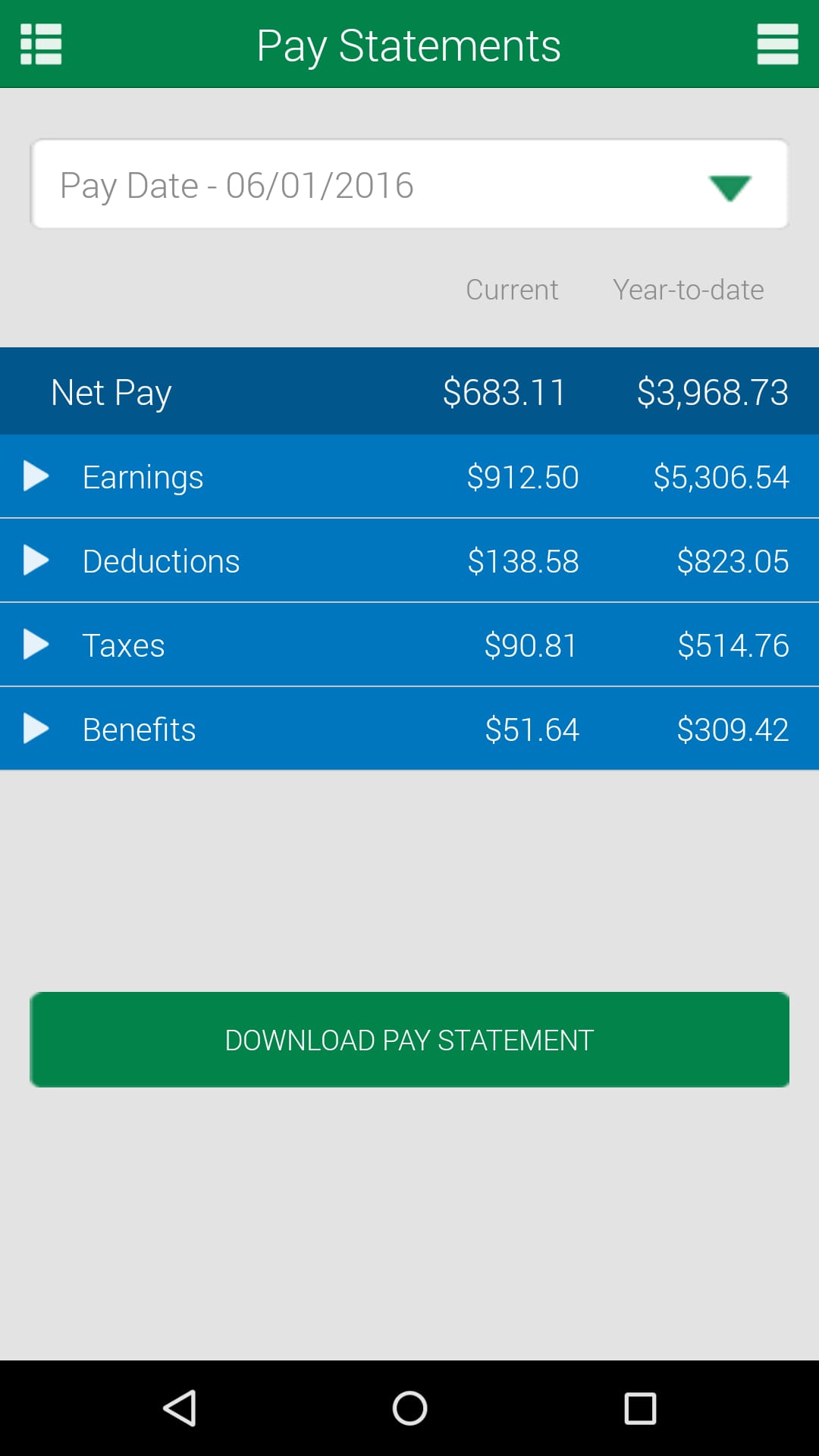Tap the Android back navigation button
Screen dimensions: 819x1456
[x=180, y=1408]
